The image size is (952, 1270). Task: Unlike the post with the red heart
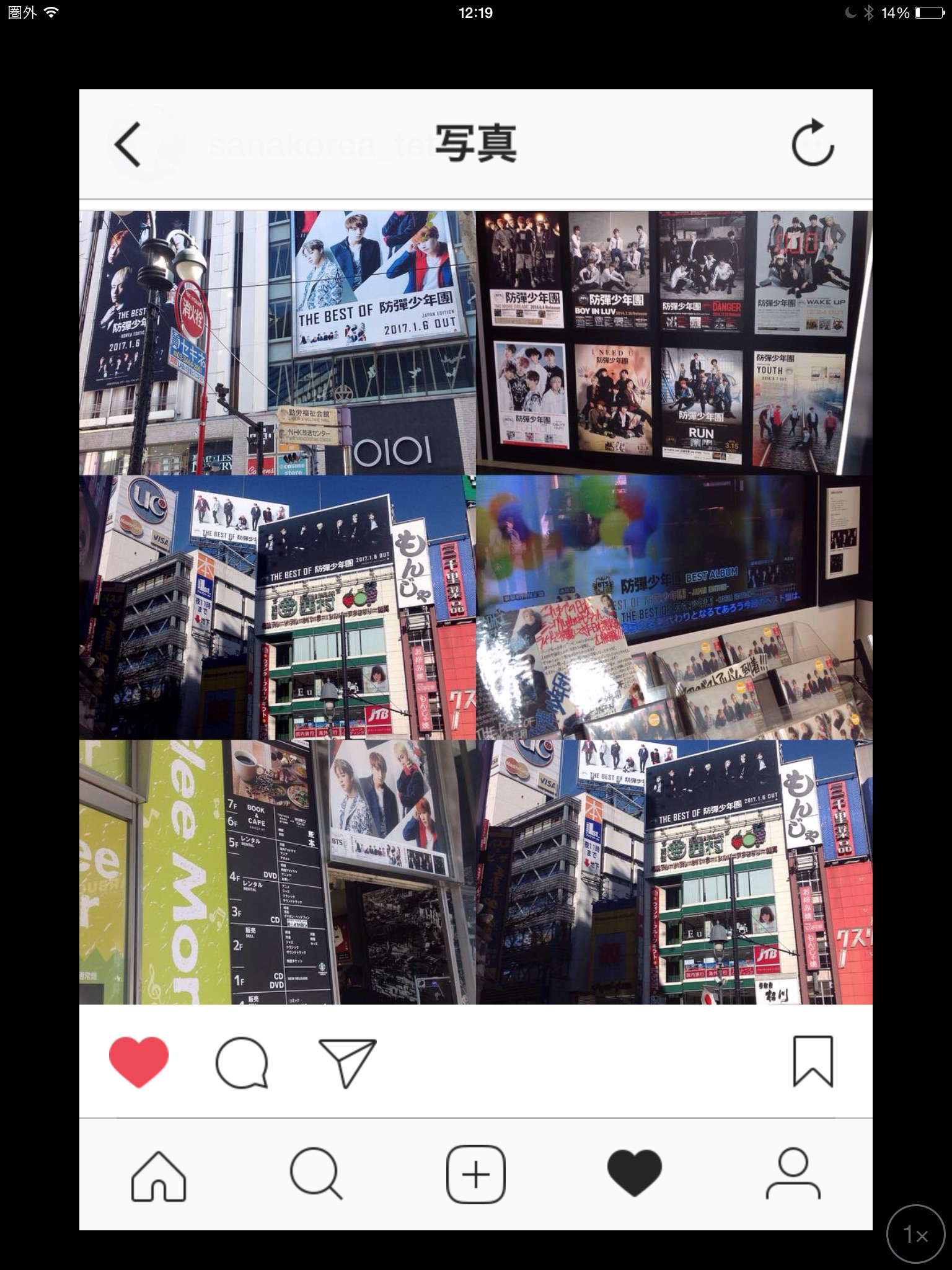(139, 1062)
